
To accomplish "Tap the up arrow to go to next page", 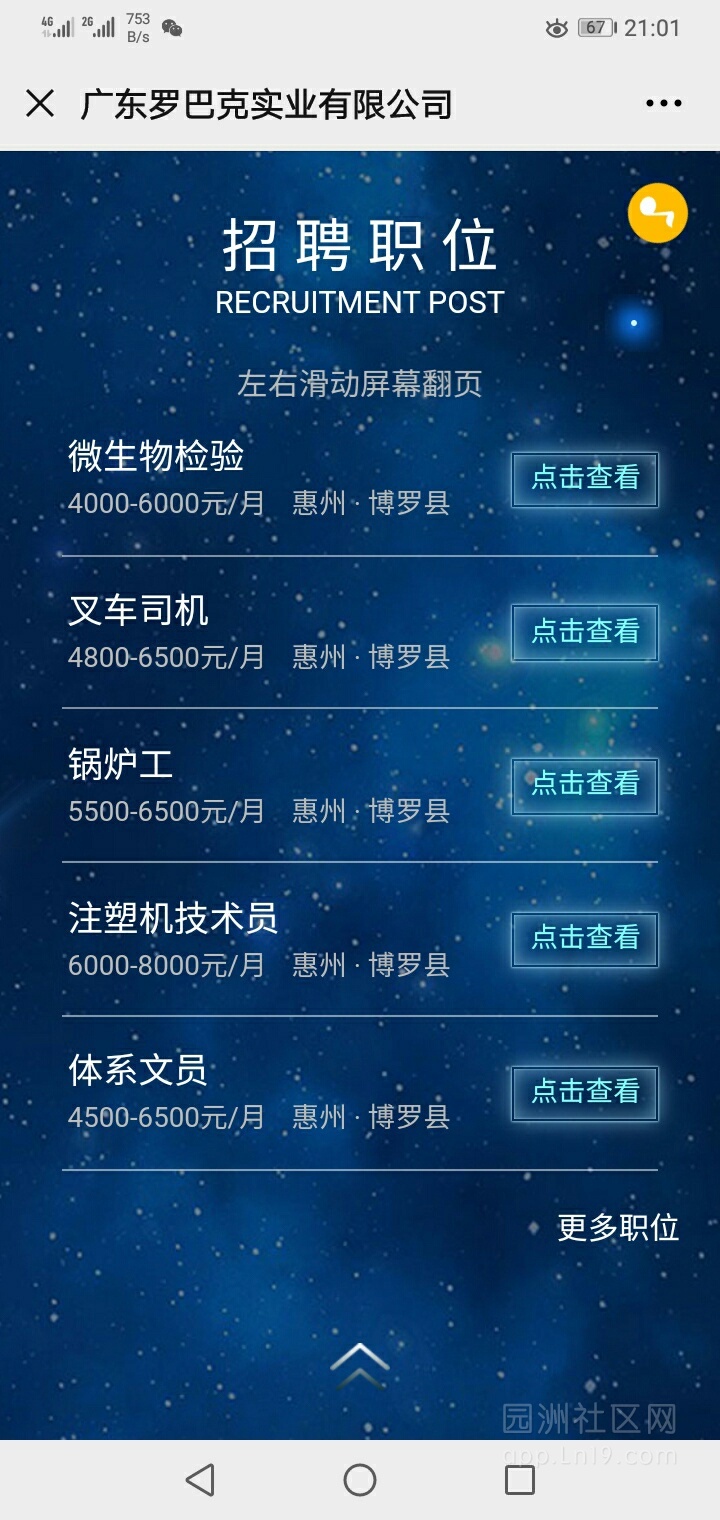I will [x=360, y=1364].
